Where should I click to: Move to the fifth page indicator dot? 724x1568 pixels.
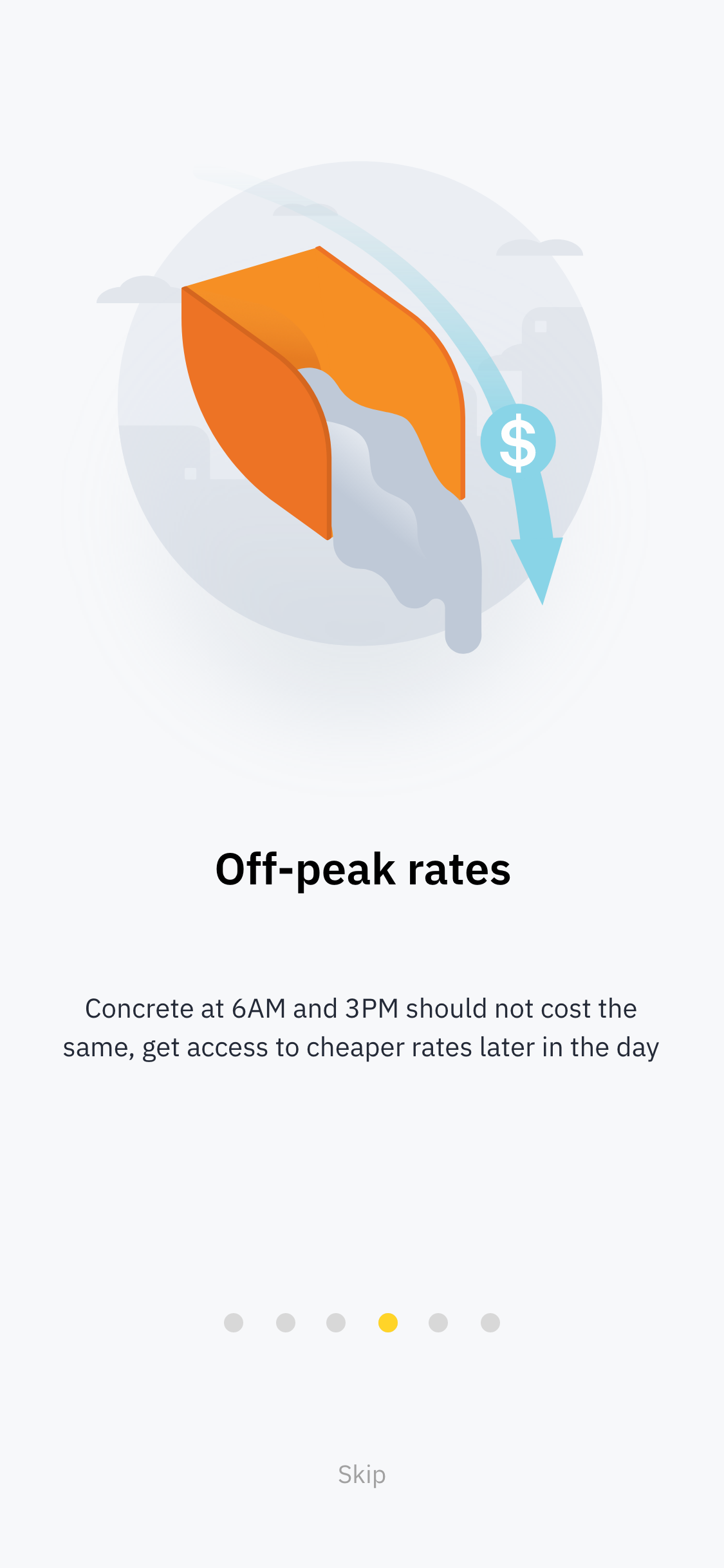point(438,1323)
